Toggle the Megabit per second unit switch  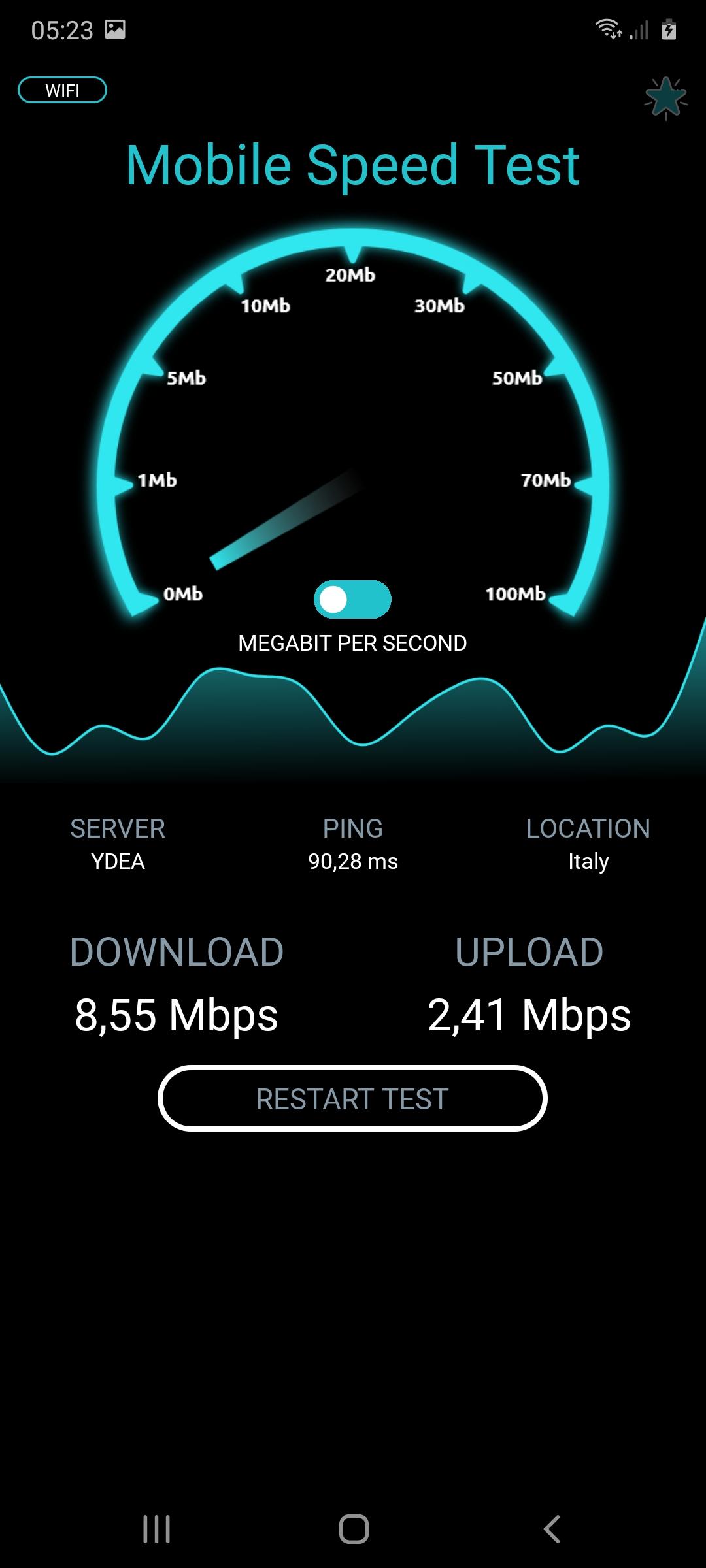(x=352, y=599)
